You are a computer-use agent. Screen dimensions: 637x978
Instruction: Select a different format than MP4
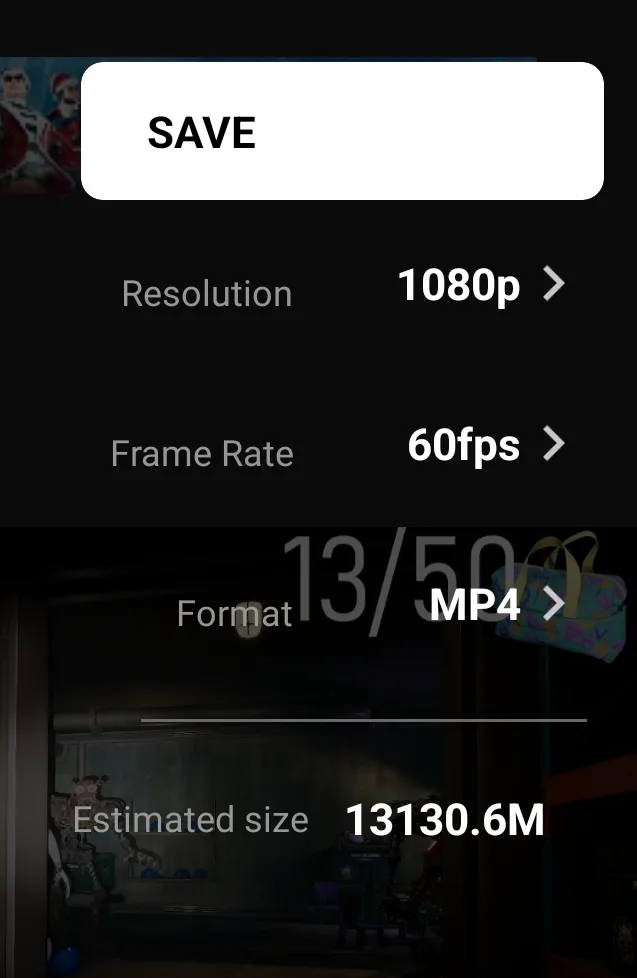(495, 604)
